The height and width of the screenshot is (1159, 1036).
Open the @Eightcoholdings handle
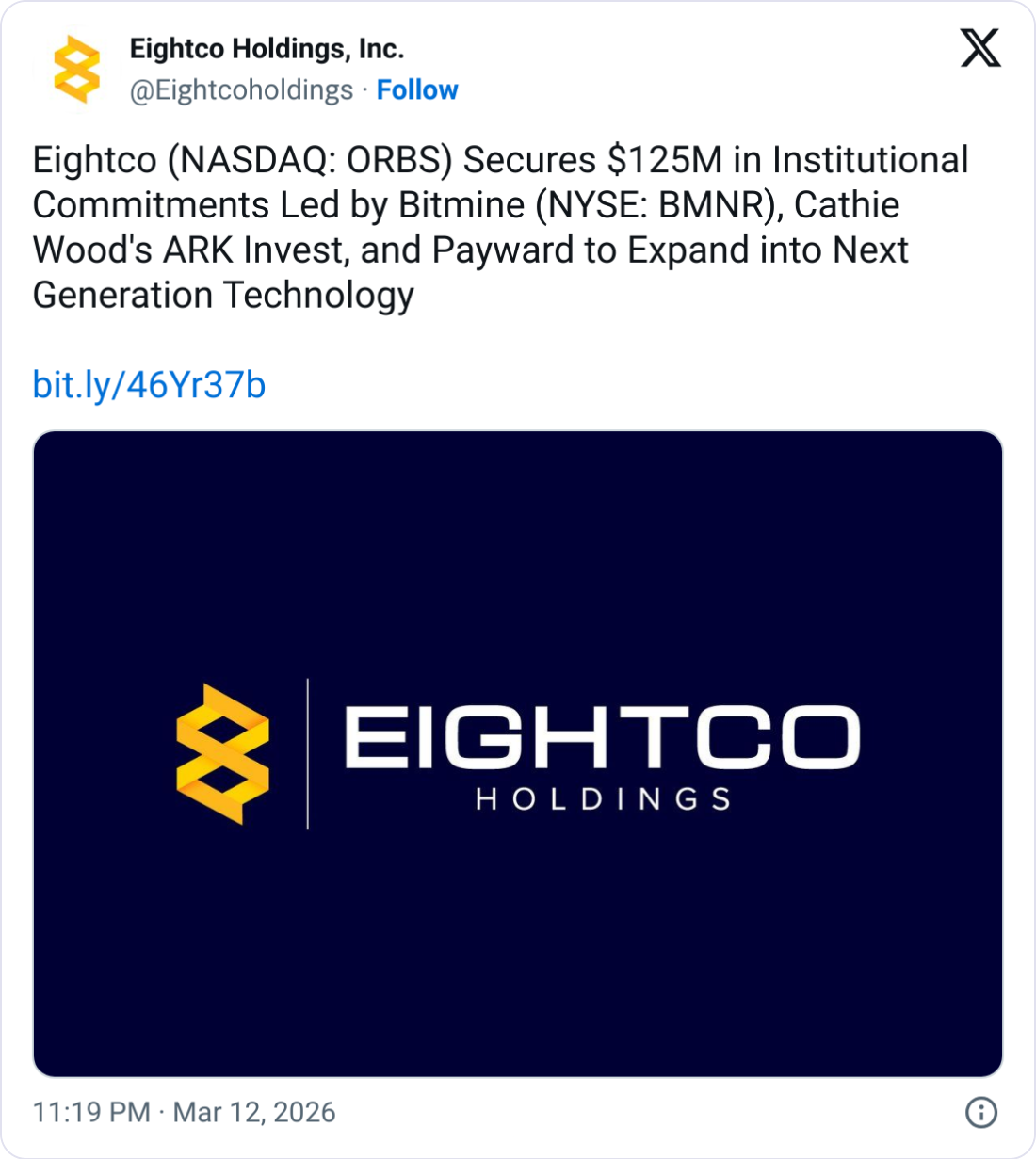coord(241,90)
